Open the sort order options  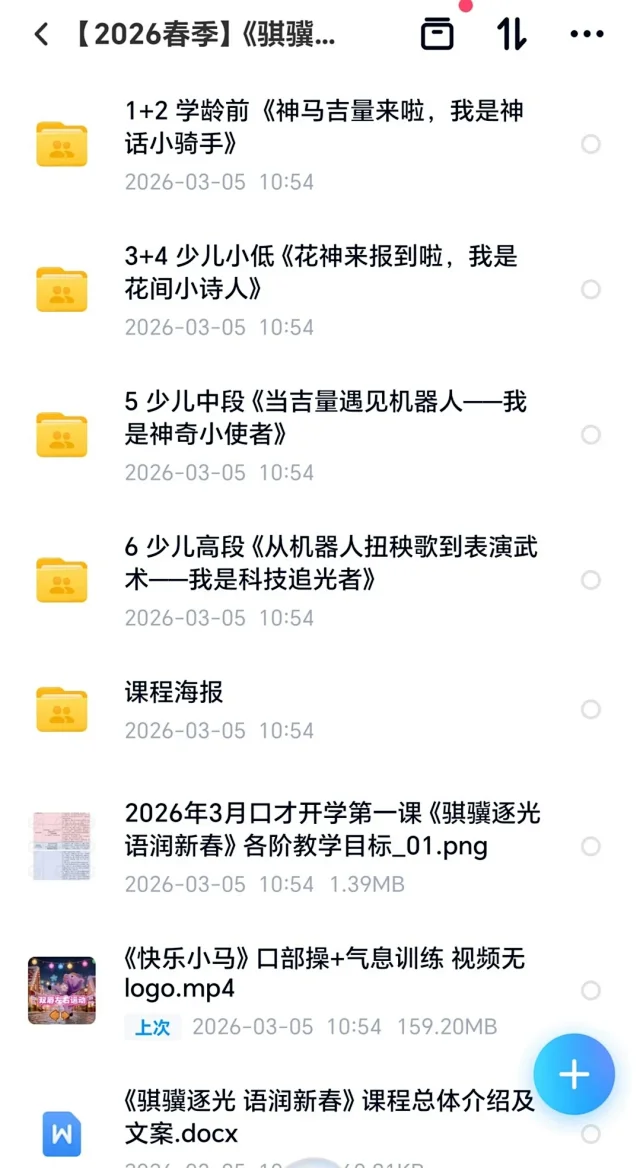[x=511, y=34]
